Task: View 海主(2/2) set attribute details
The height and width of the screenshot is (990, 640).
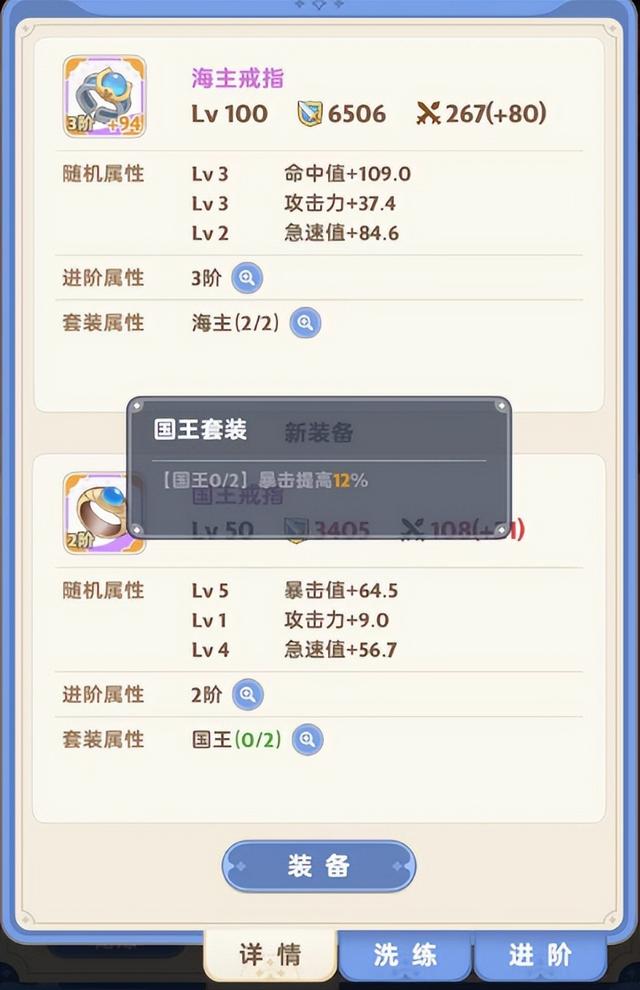Action: coord(306,323)
